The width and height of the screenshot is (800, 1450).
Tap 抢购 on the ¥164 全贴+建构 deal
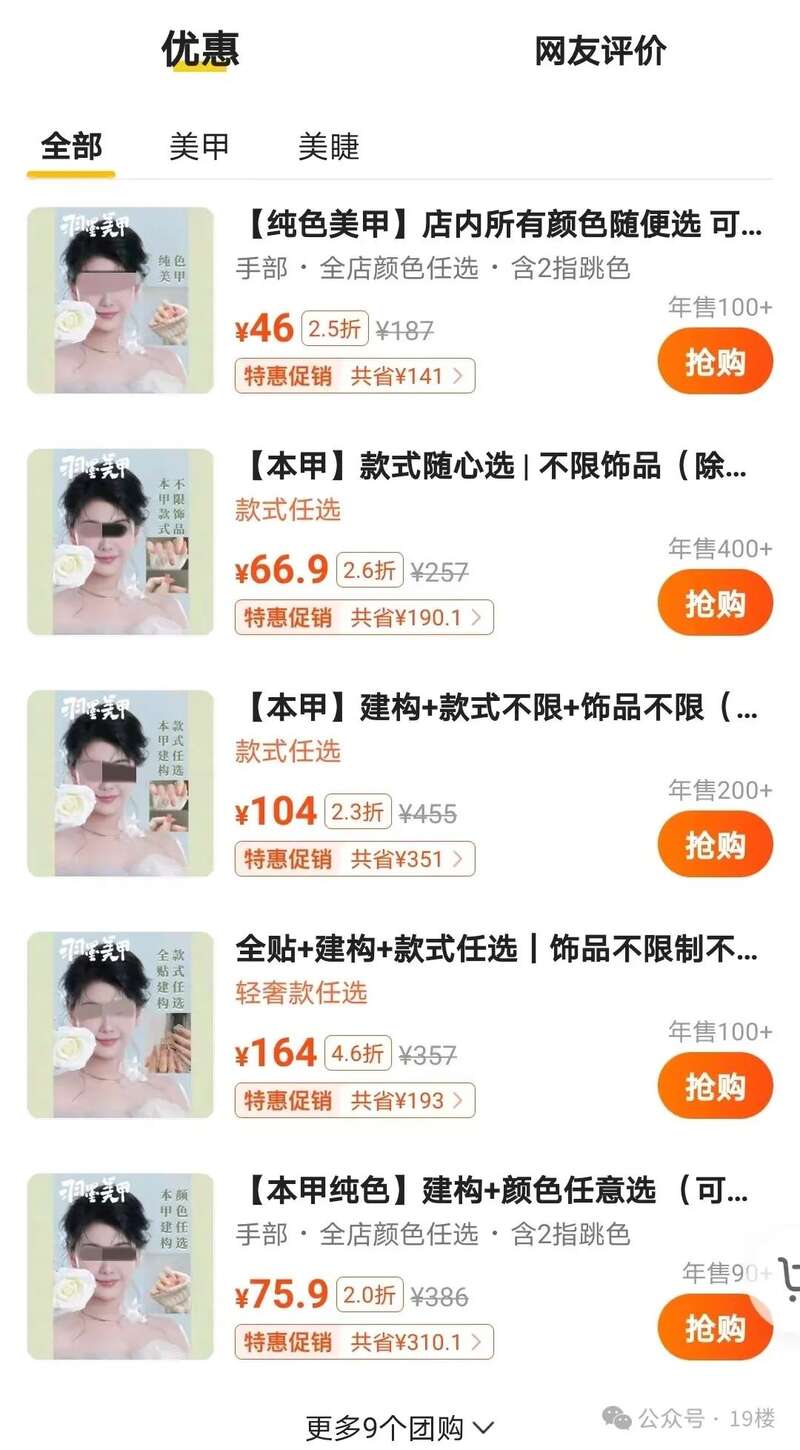[x=715, y=1086]
